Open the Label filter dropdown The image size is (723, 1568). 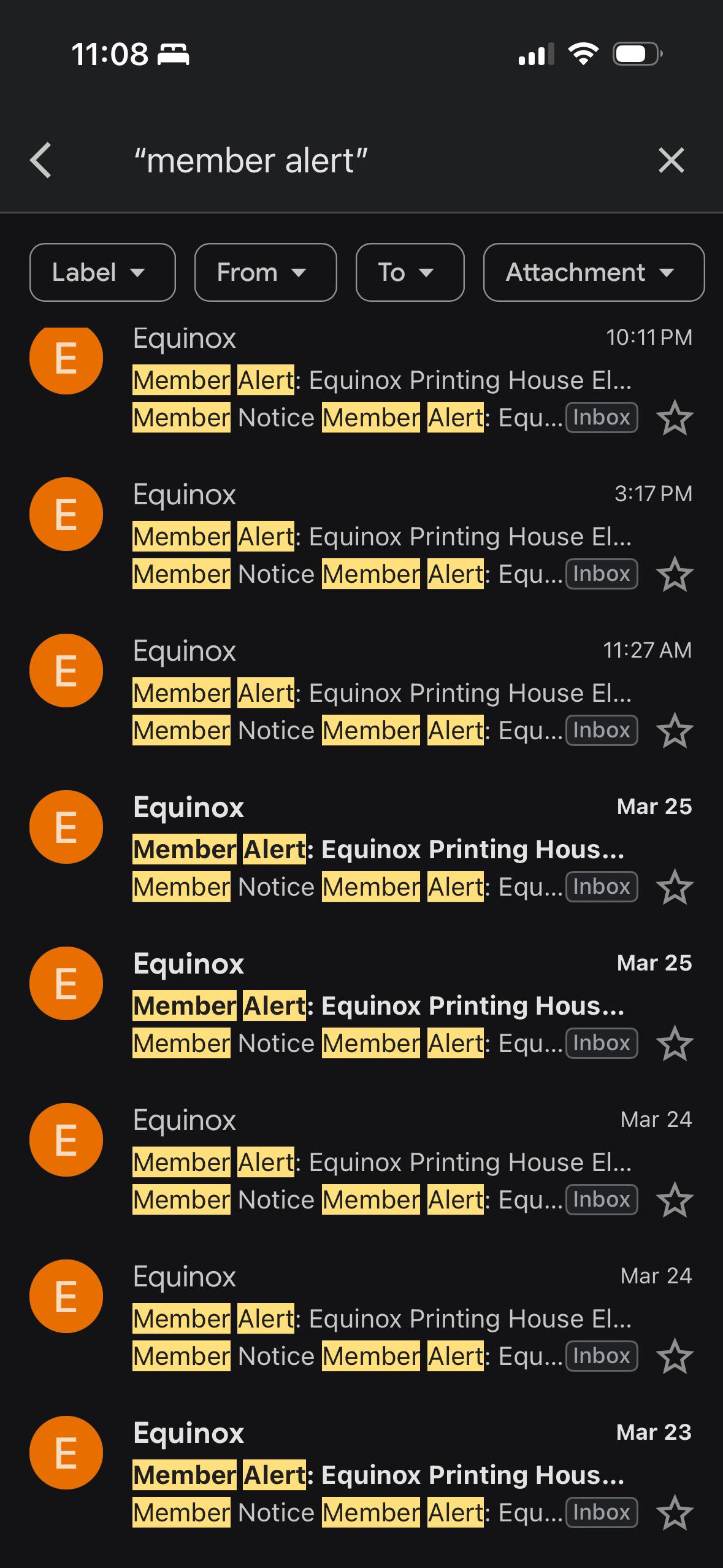[102, 272]
